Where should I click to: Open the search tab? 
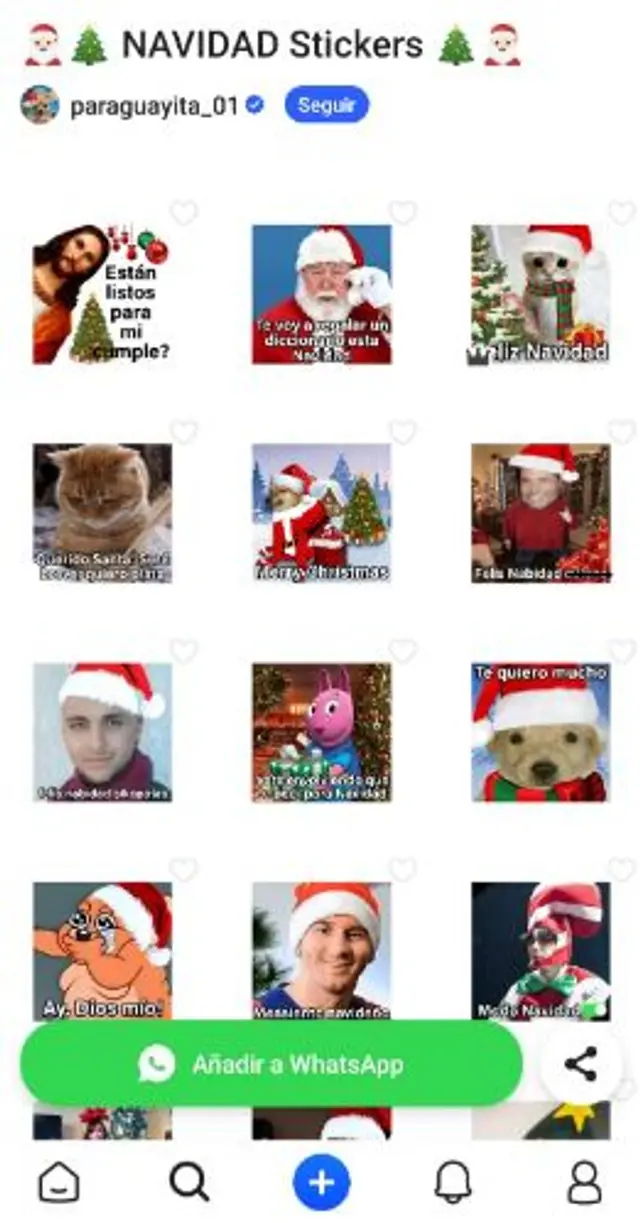(189, 1183)
